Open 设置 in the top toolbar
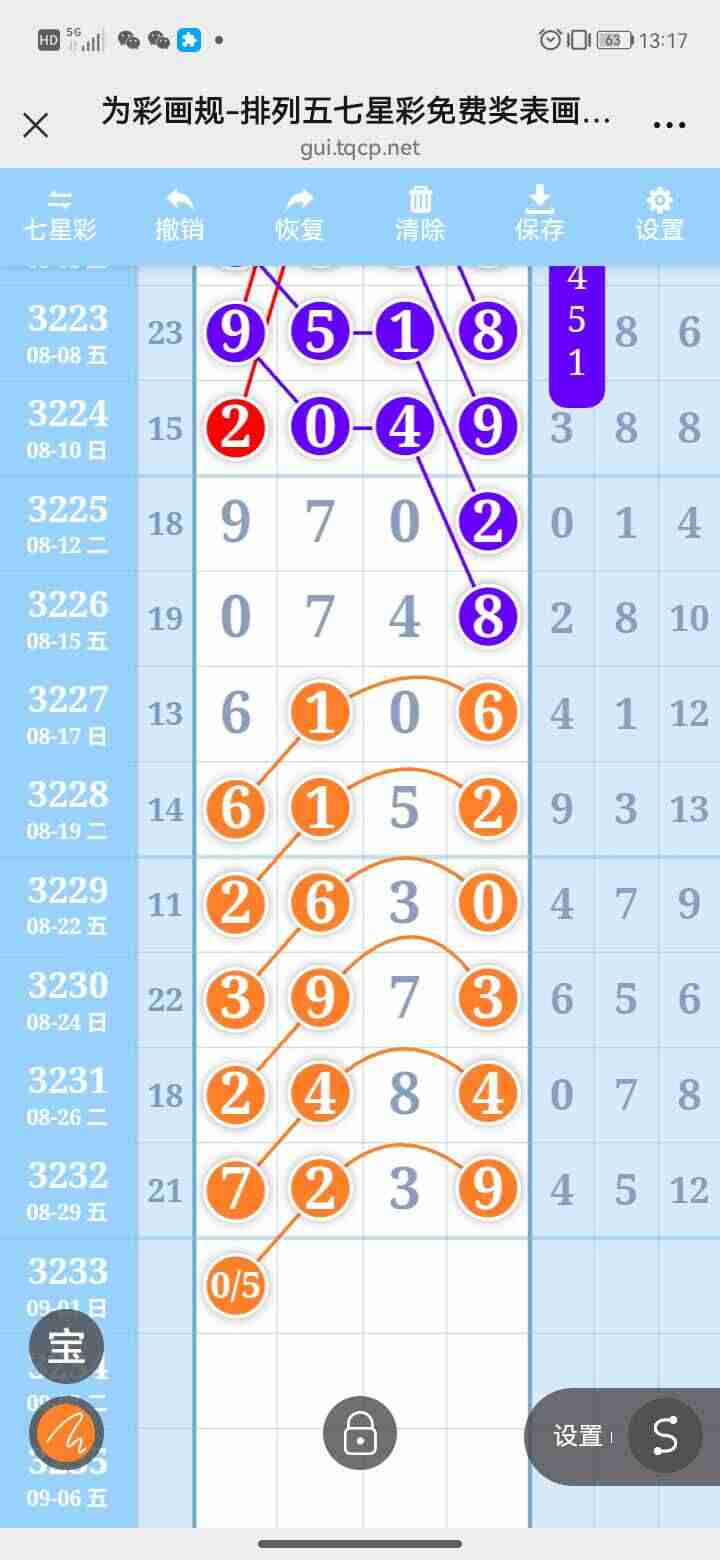720x1560 pixels. (660, 214)
